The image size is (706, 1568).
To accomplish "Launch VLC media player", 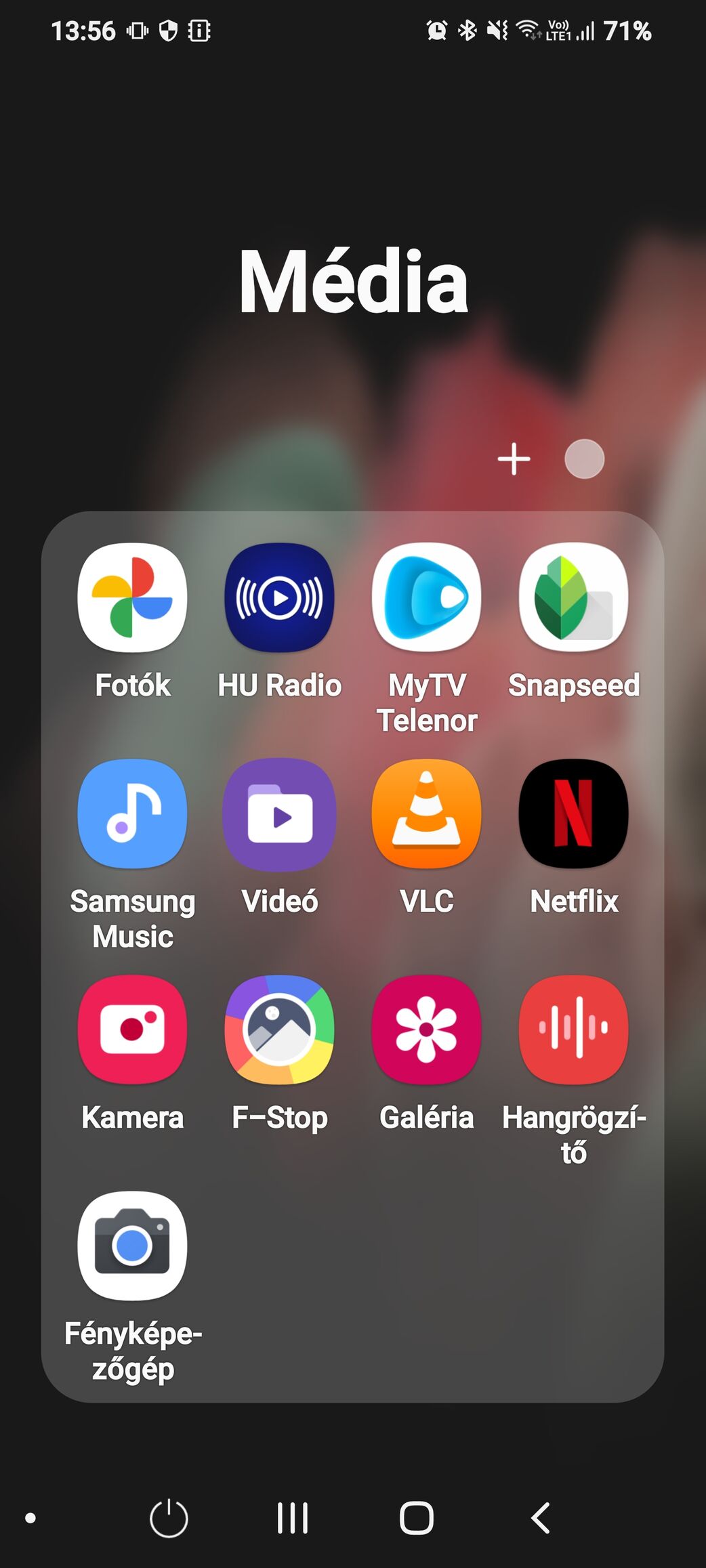I will (426, 813).
